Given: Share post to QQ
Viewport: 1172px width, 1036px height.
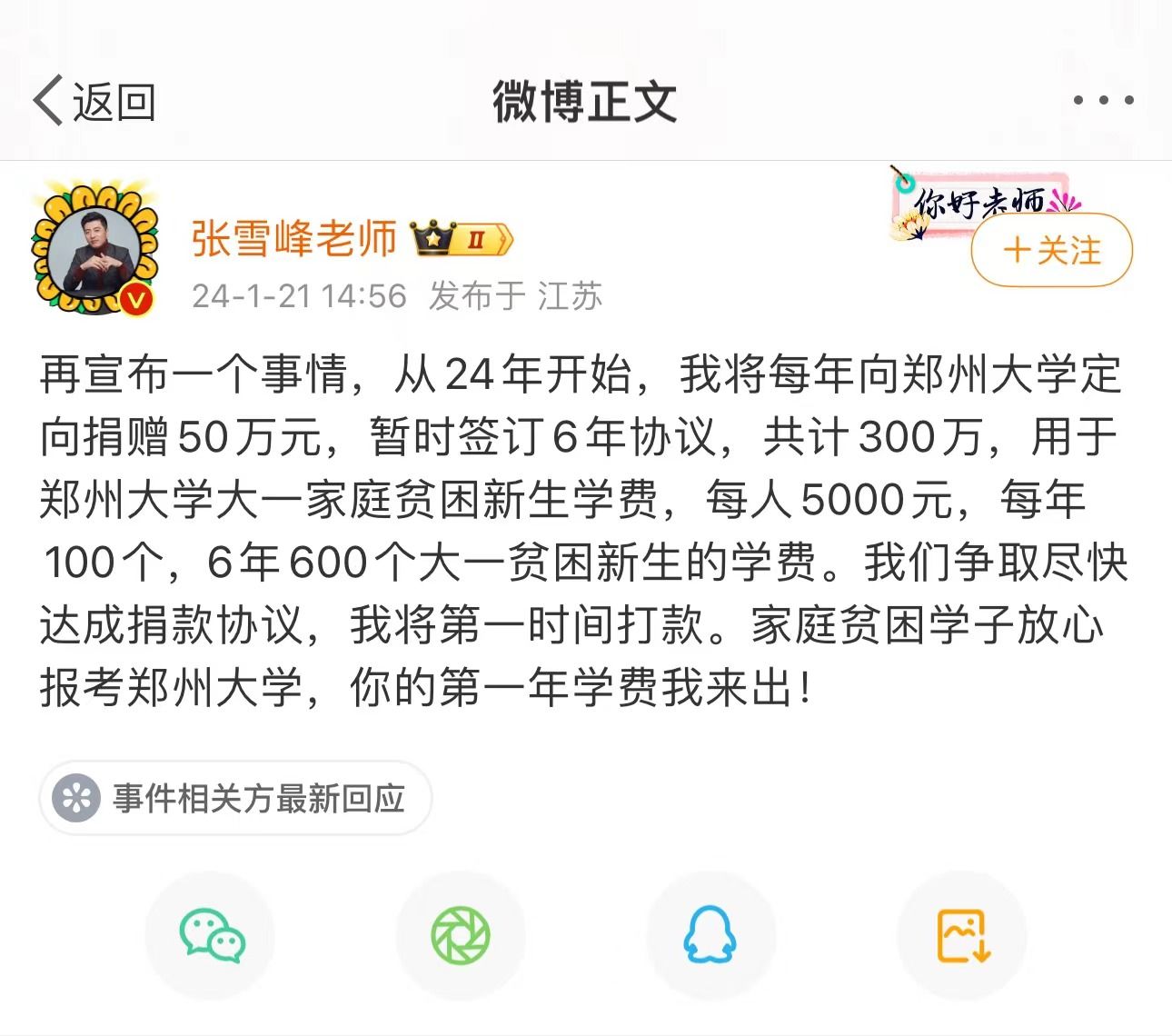Looking at the screenshot, I should [x=710, y=935].
